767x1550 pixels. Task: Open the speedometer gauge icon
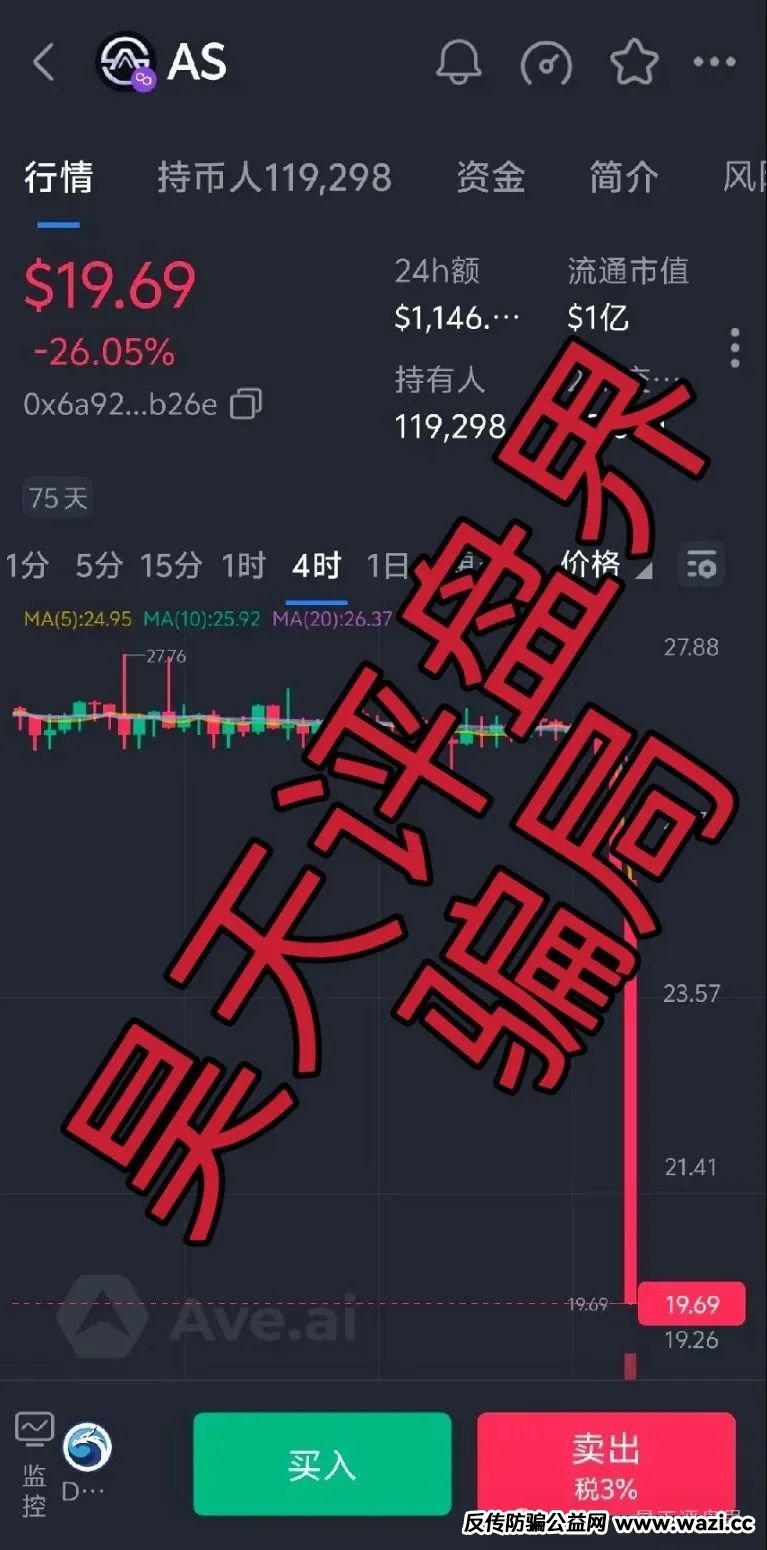click(x=546, y=64)
